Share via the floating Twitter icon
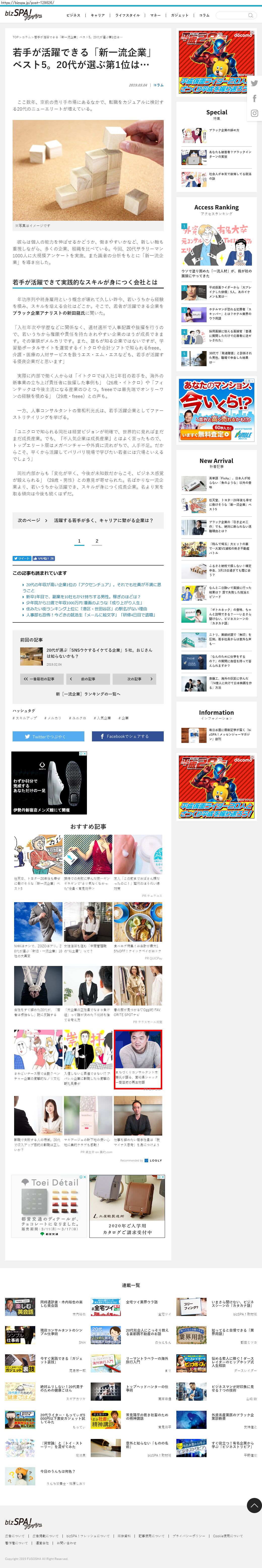 [254, 83]
